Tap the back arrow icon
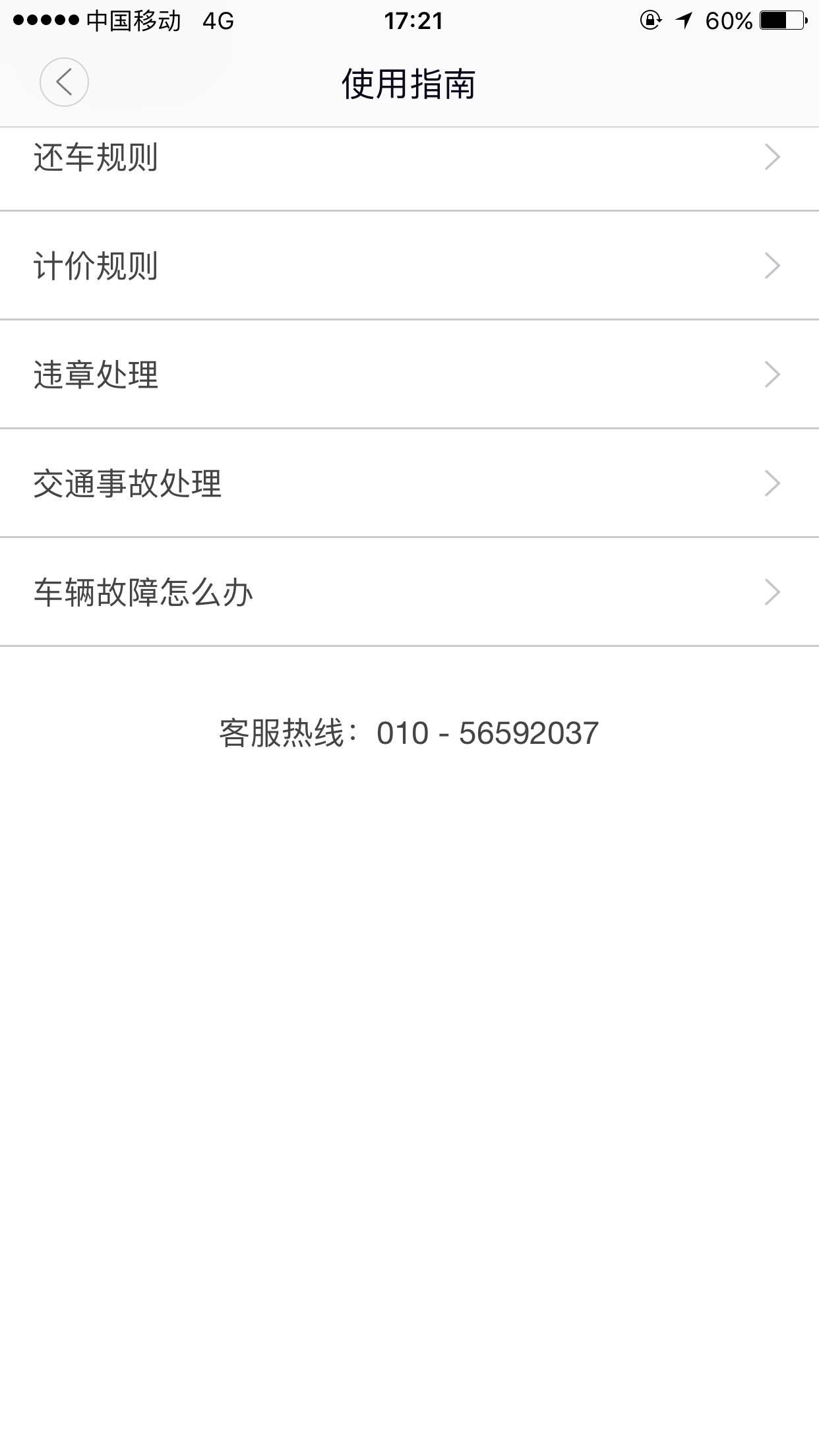This screenshot has height=1456, width=819. click(x=64, y=83)
